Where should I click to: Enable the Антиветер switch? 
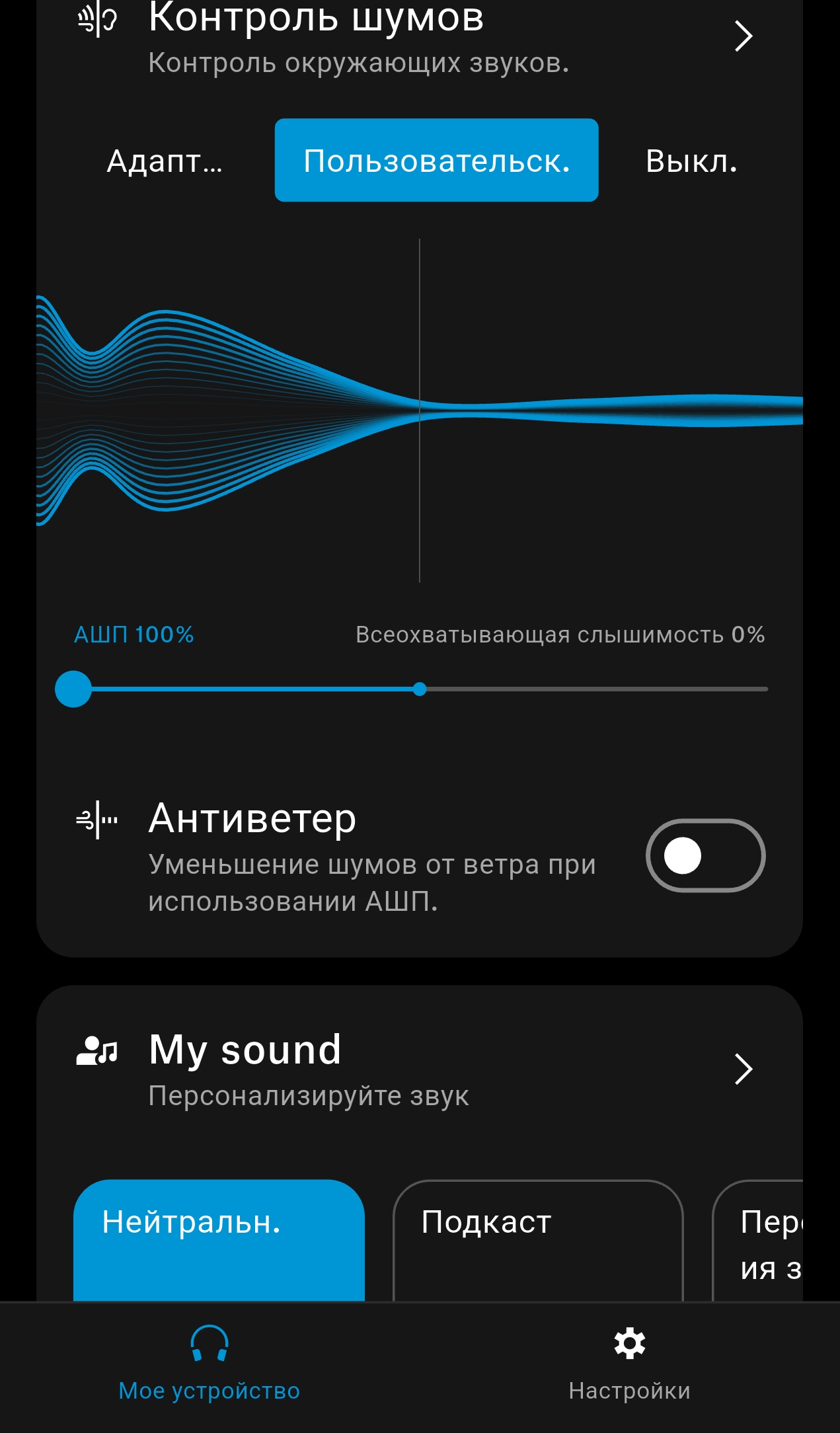click(x=705, y=855)
